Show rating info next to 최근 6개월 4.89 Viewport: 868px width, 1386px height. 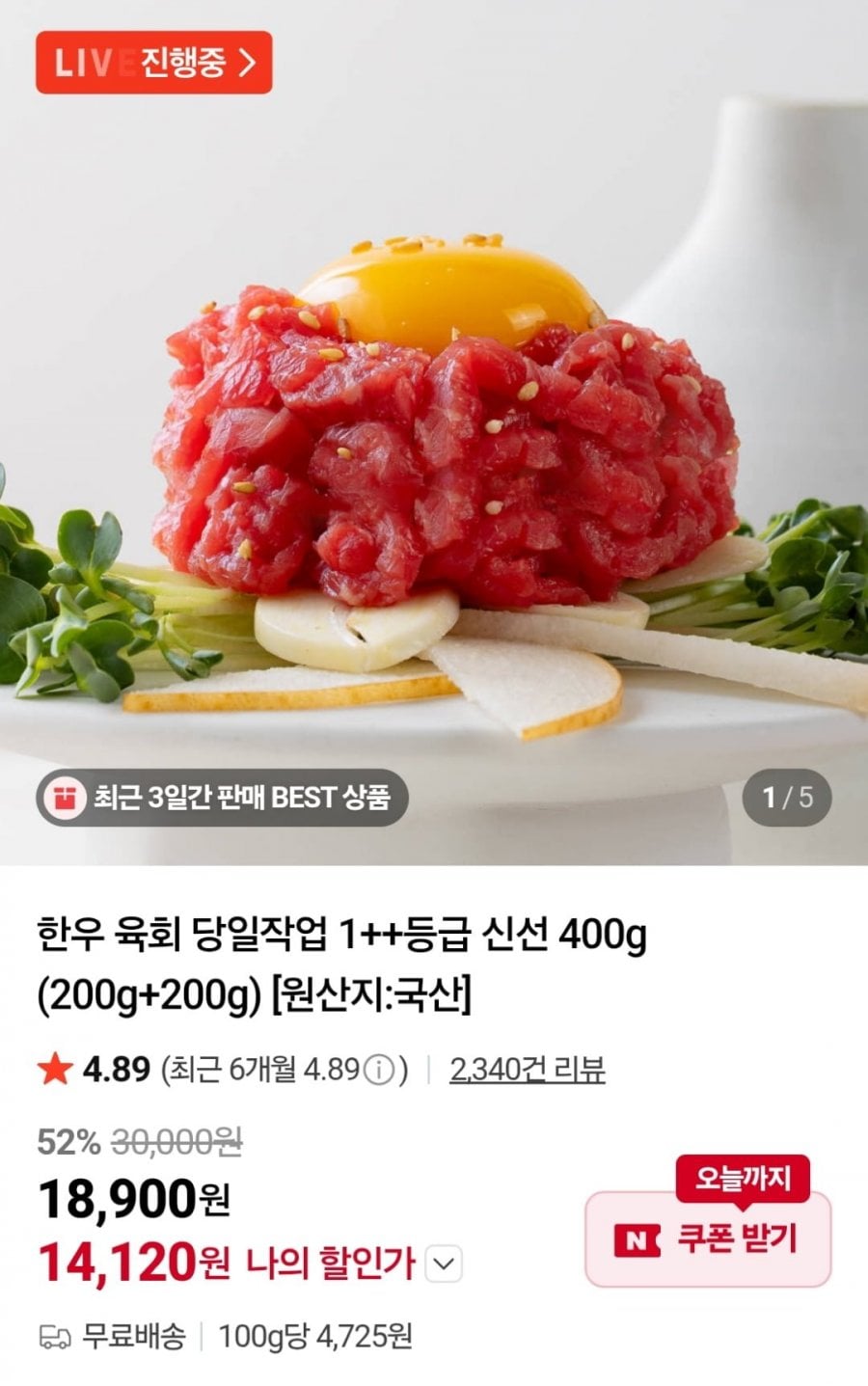[x=381, y=1070]
